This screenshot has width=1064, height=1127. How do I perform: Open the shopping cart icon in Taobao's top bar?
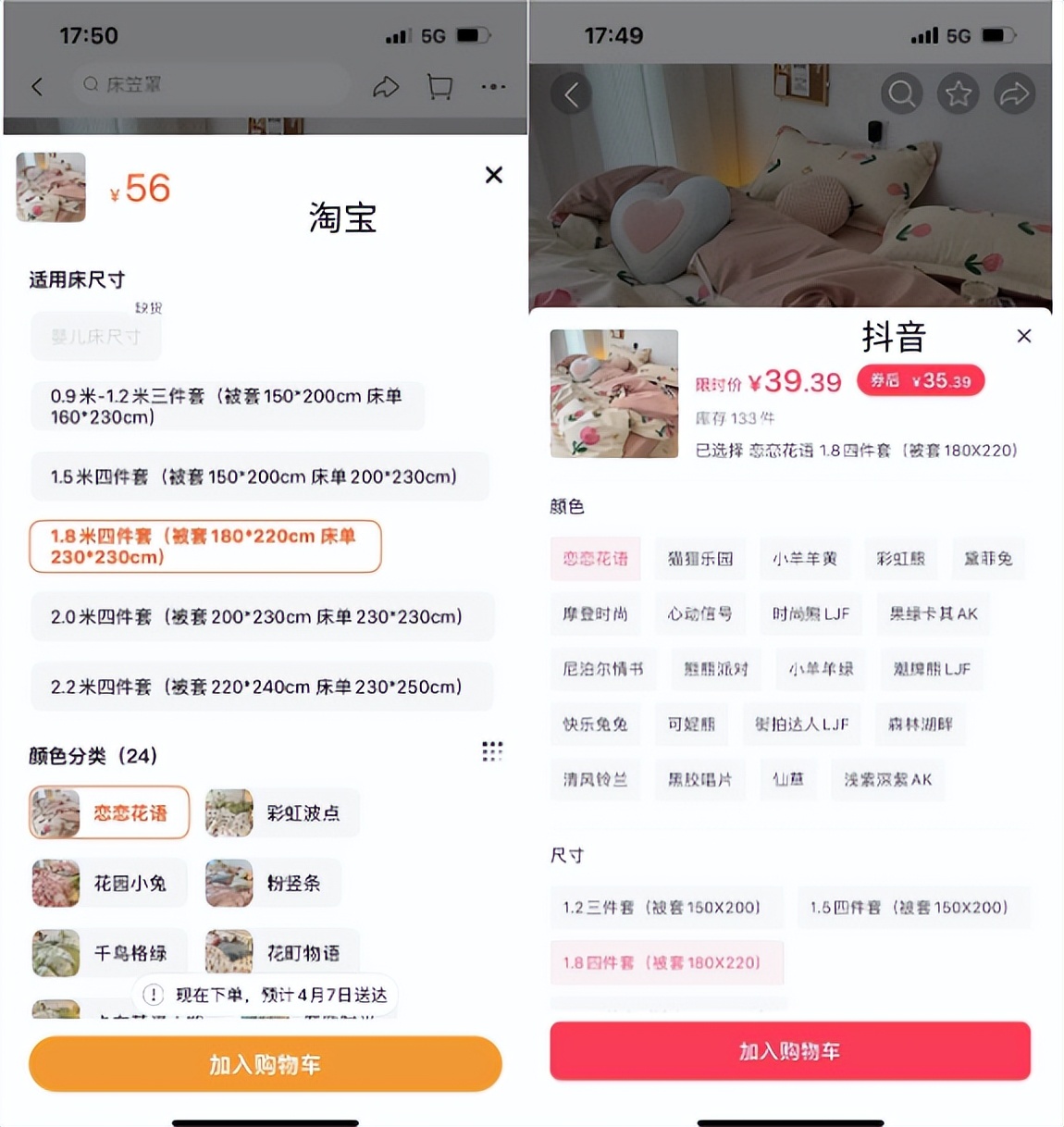[439, 85]
